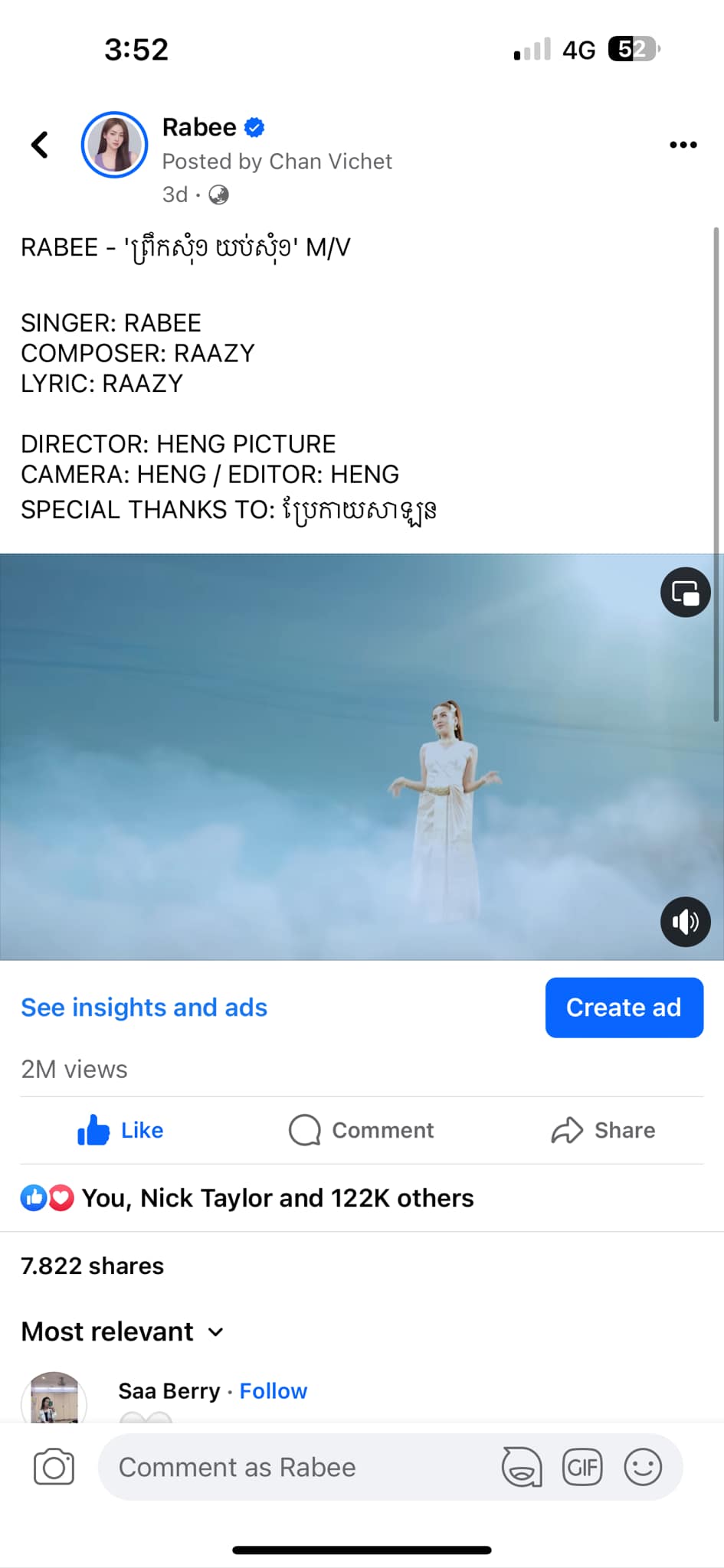Screen dimensions: 724x1568
Task: View the 7.822 shares list
Action: [93, 1266]
